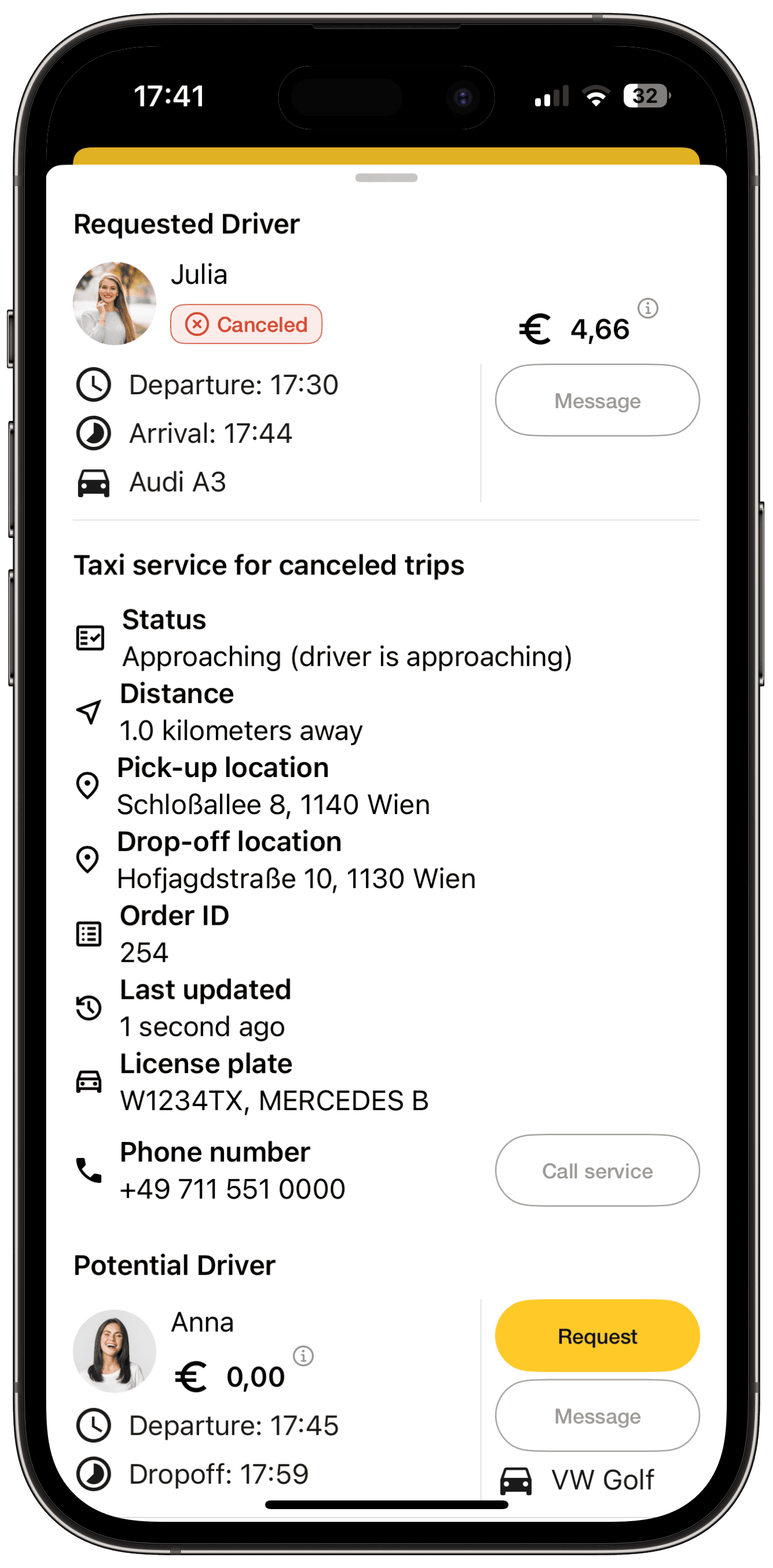This screenshot has height=1568, width=773.
Task: Request a ride from Anna
Action: 596,1335
